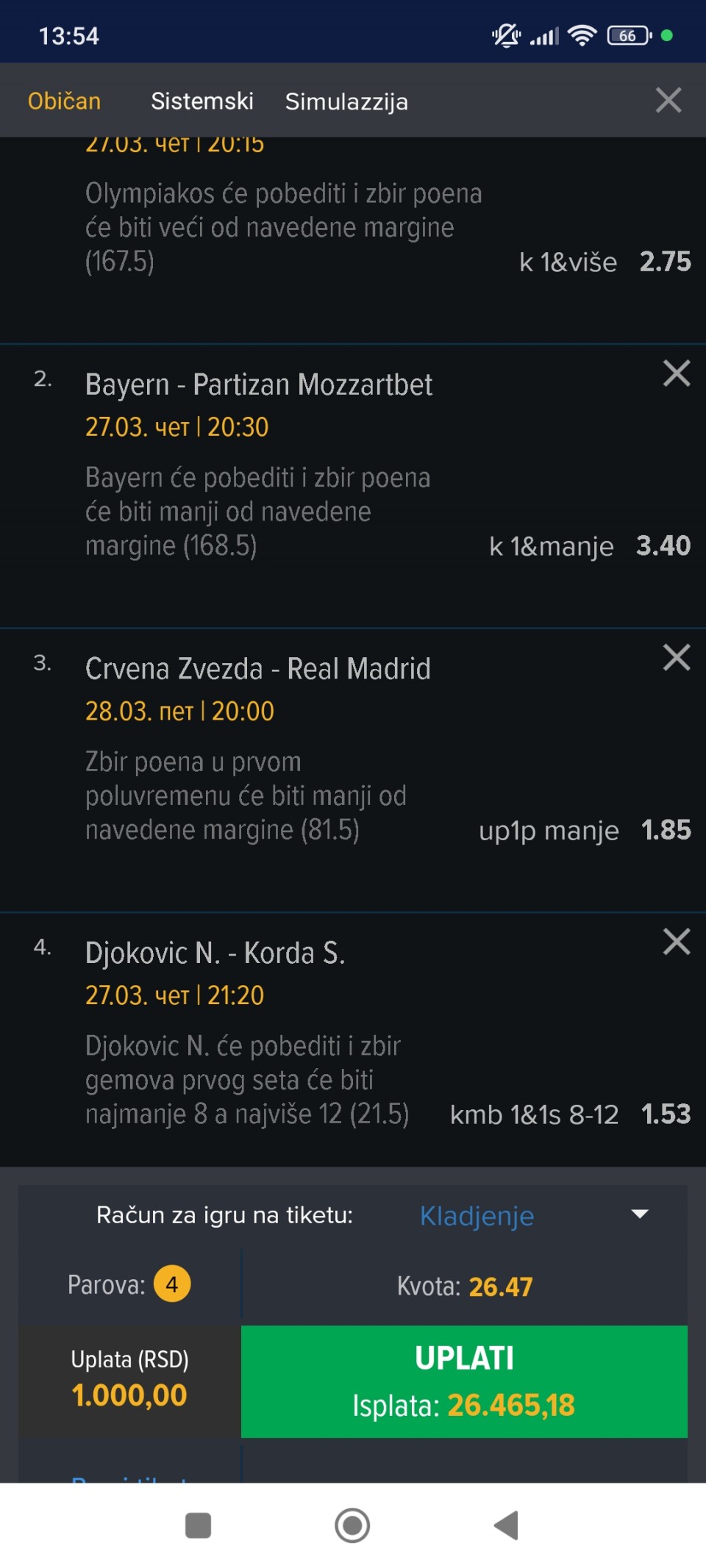Image resolution: width=706 pixels, height=1568 pixels.
Task: Go back using the system back button
Action: tap(506, 1525)
